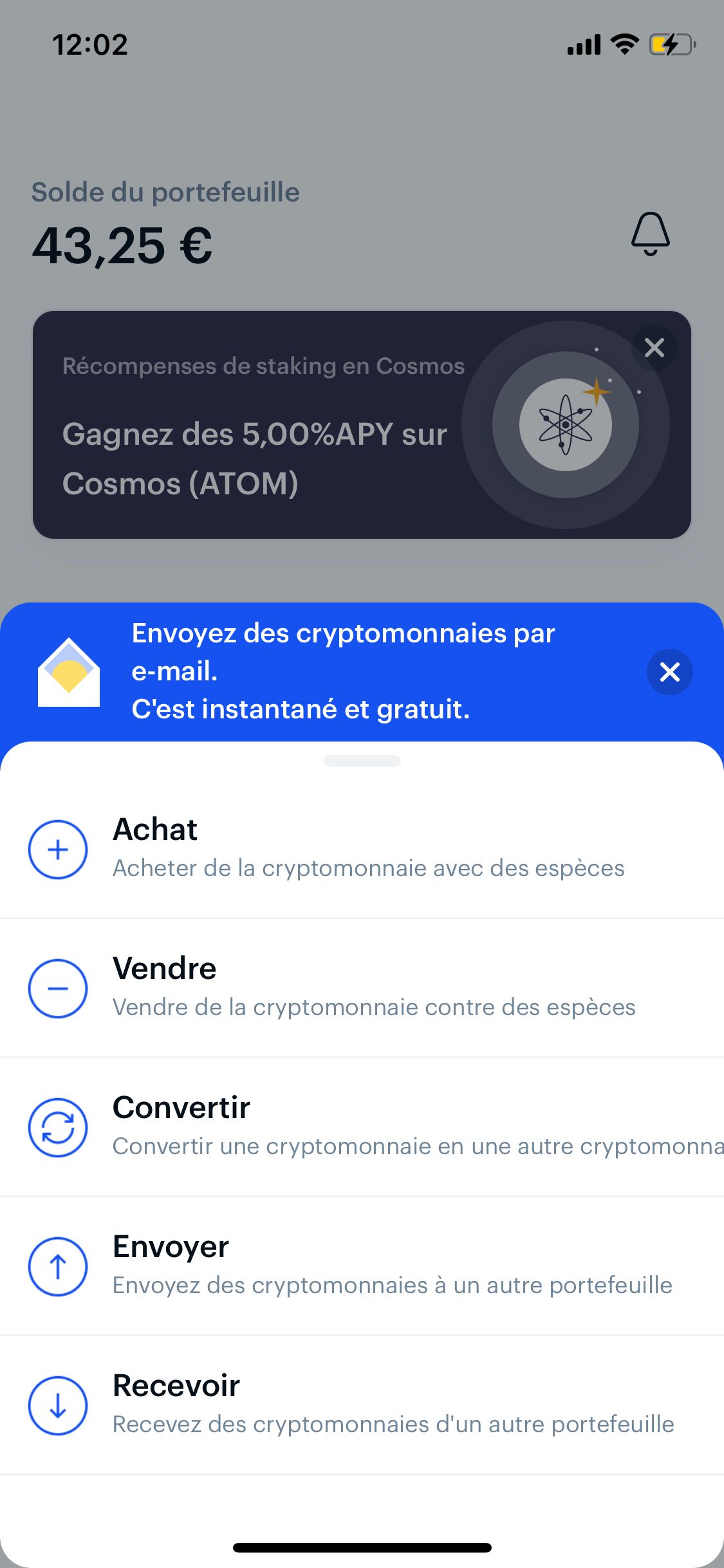
Task: Dismiss the blue e-mail crypto banner
Action: (x=669, y=672)
